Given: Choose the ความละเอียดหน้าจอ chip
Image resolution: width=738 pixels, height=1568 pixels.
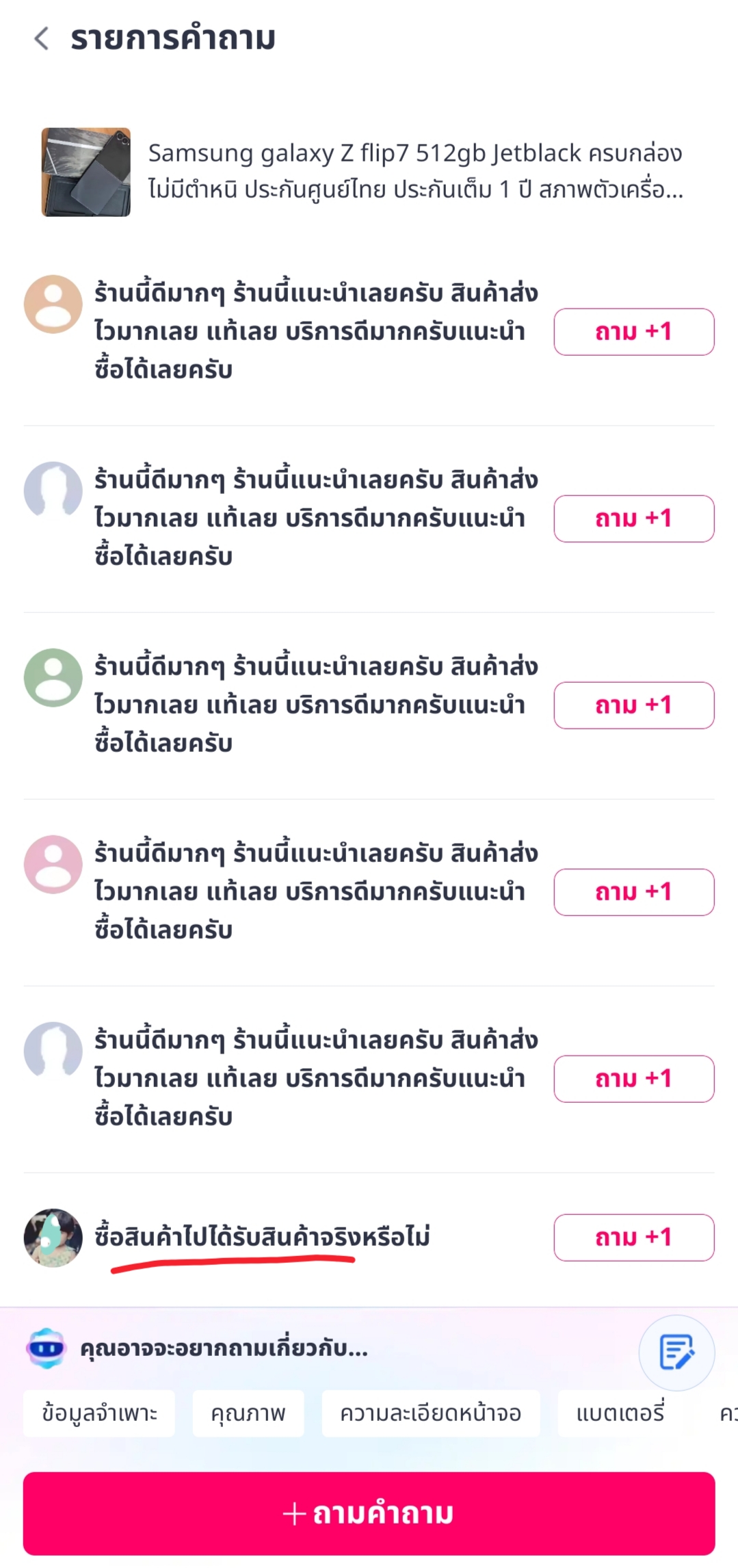Looking at the screenshot, I should tap(431, 1413).
